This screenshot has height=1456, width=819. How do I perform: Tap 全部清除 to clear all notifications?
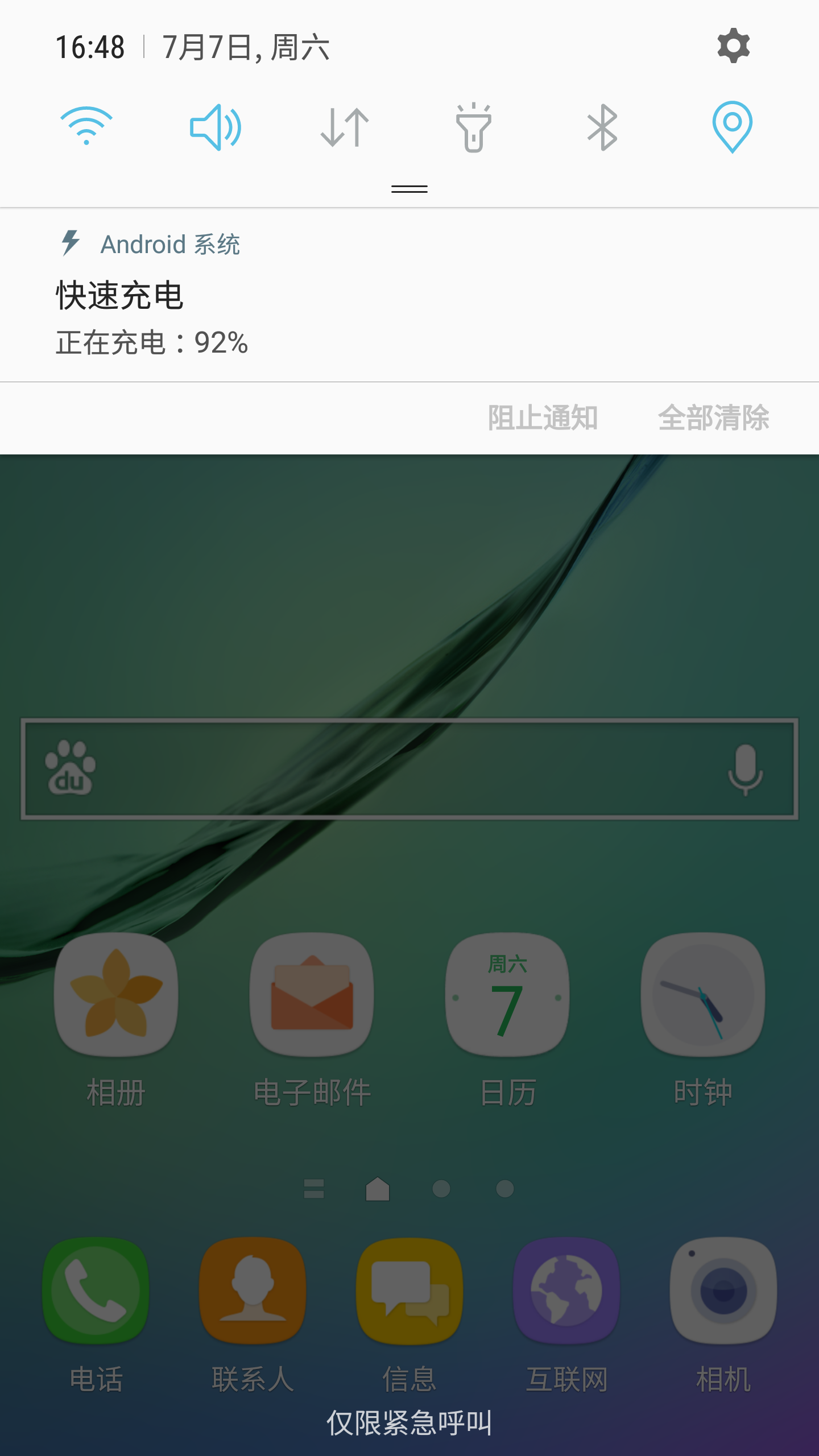713,418
